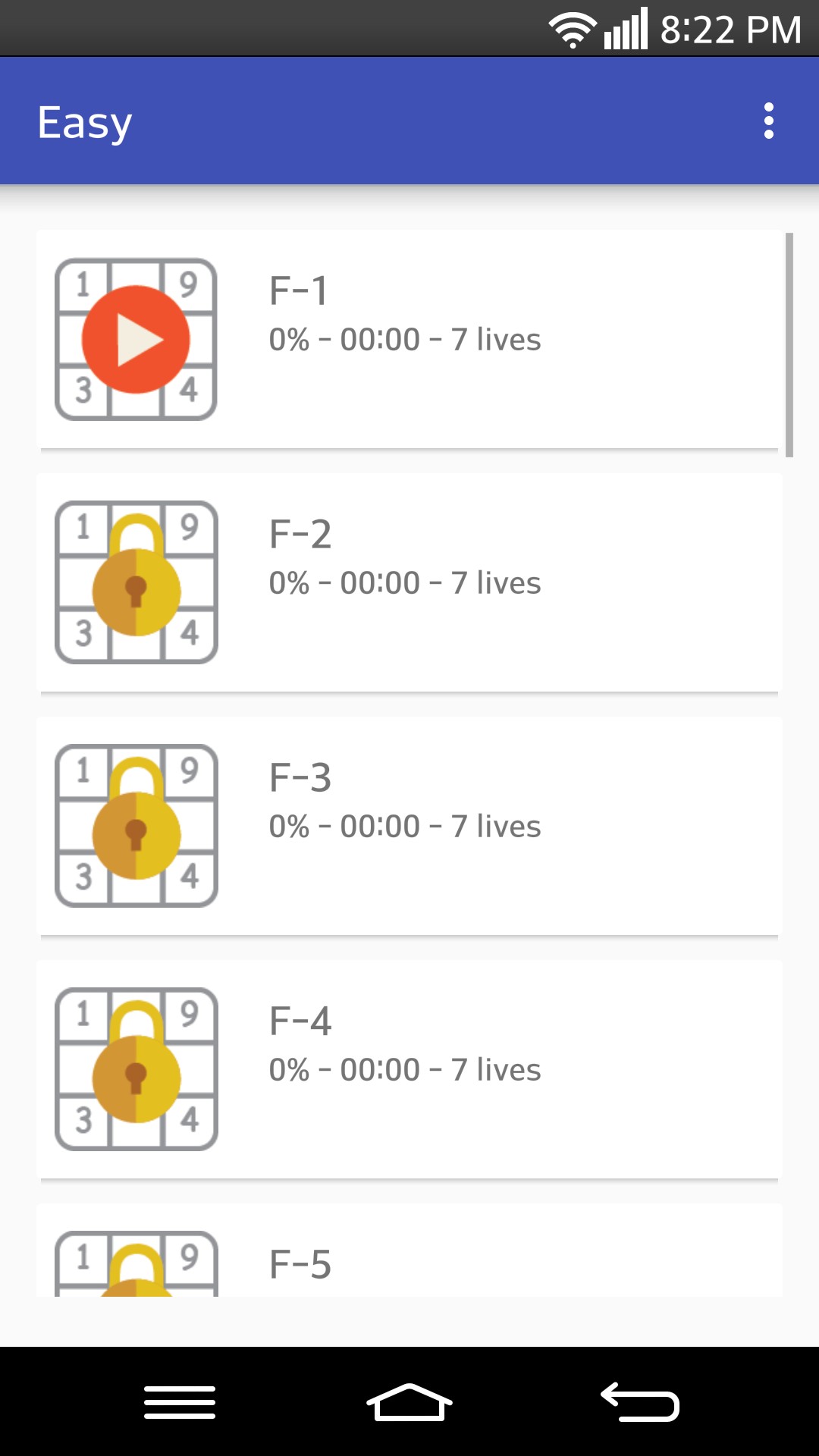Select the locked puzzle F-3
This screenshot has height=1456, width=819.
click(x=409, y=826)
